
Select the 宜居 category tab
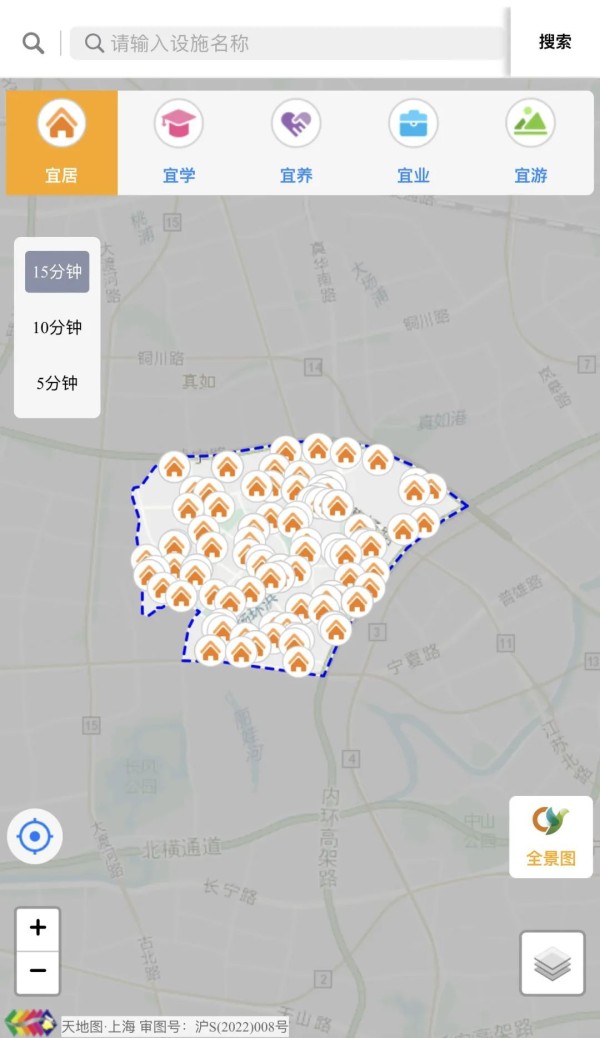tap(61, 142)
